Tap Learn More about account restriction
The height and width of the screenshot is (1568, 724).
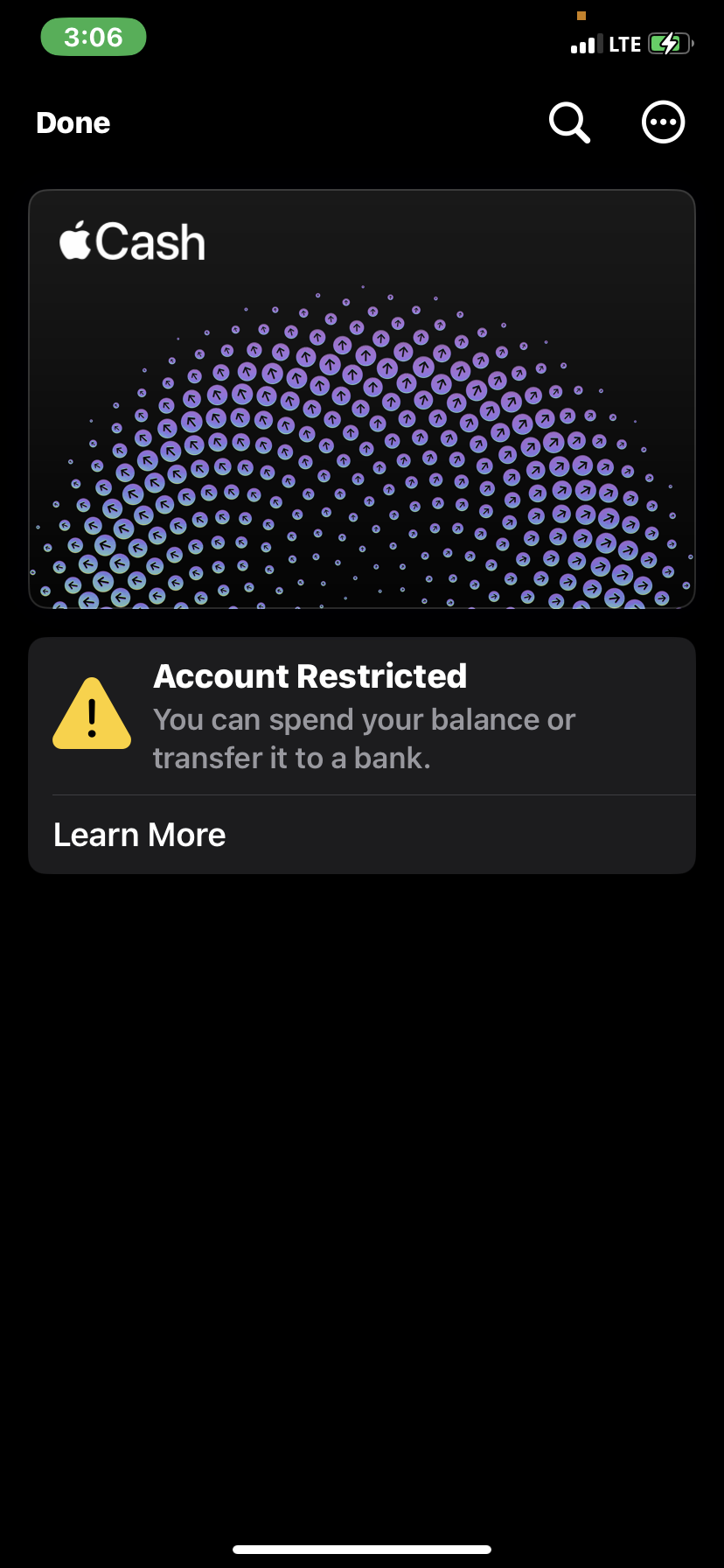click(x=140, y=835)
